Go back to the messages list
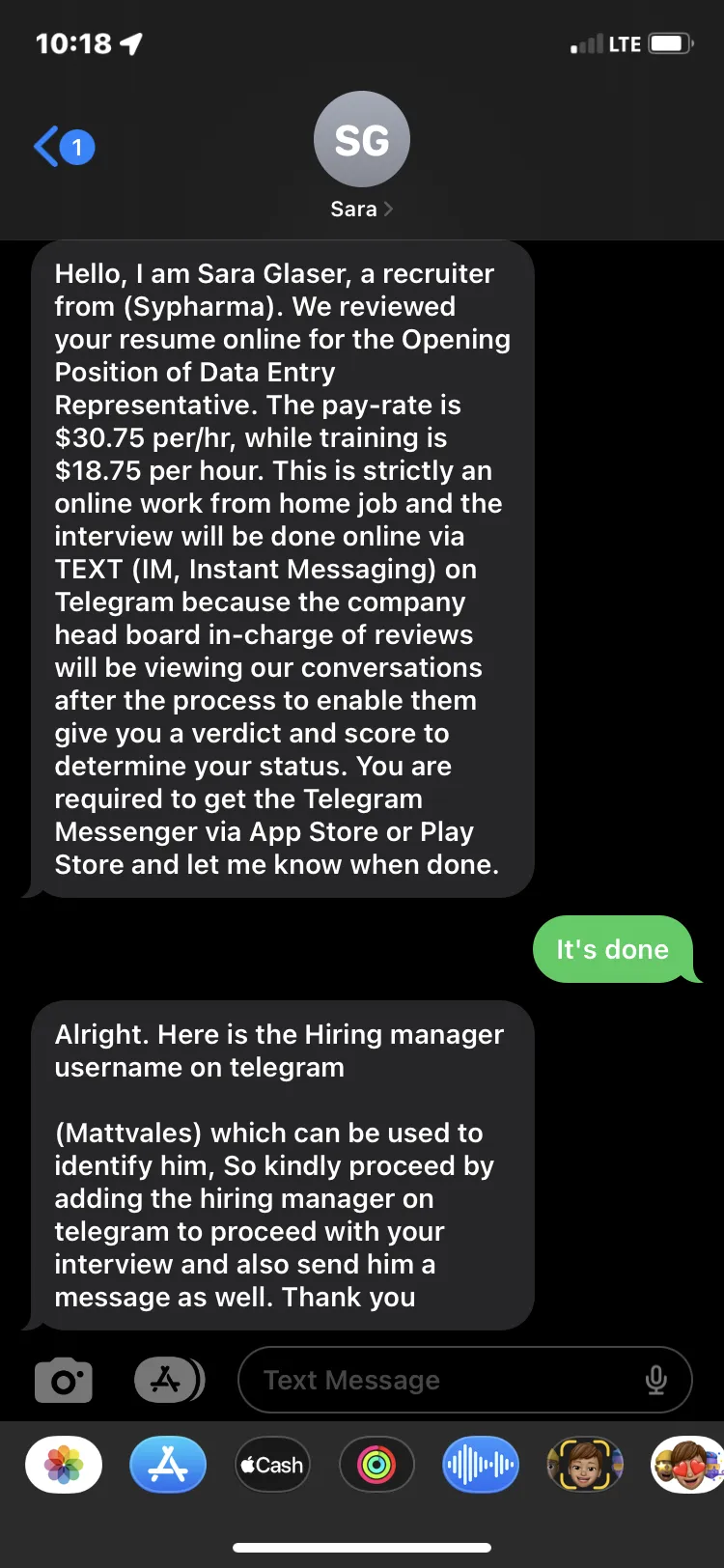 click(x=64, y=147)
